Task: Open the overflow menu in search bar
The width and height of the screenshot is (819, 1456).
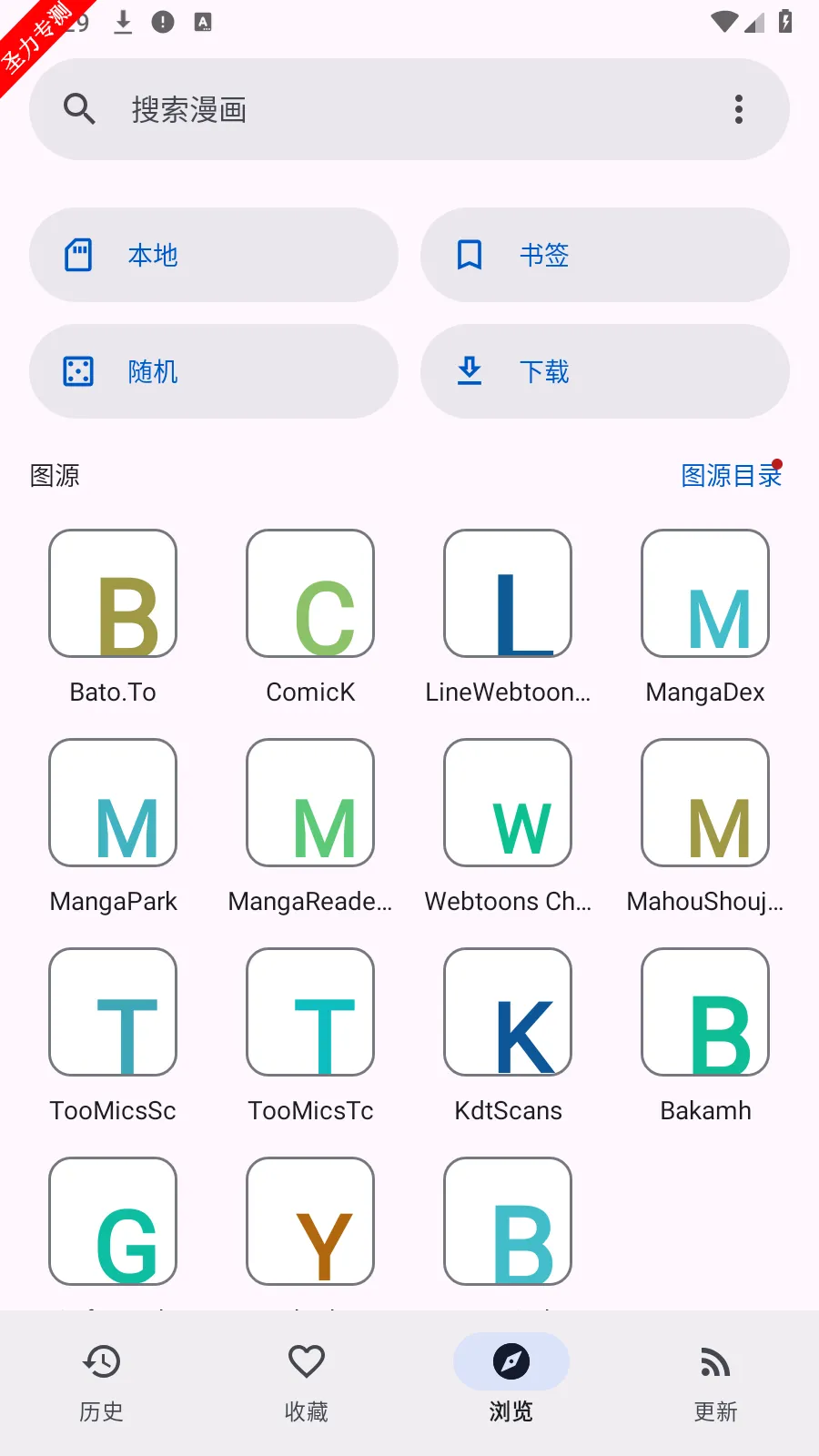Action: tap(739, 109)
